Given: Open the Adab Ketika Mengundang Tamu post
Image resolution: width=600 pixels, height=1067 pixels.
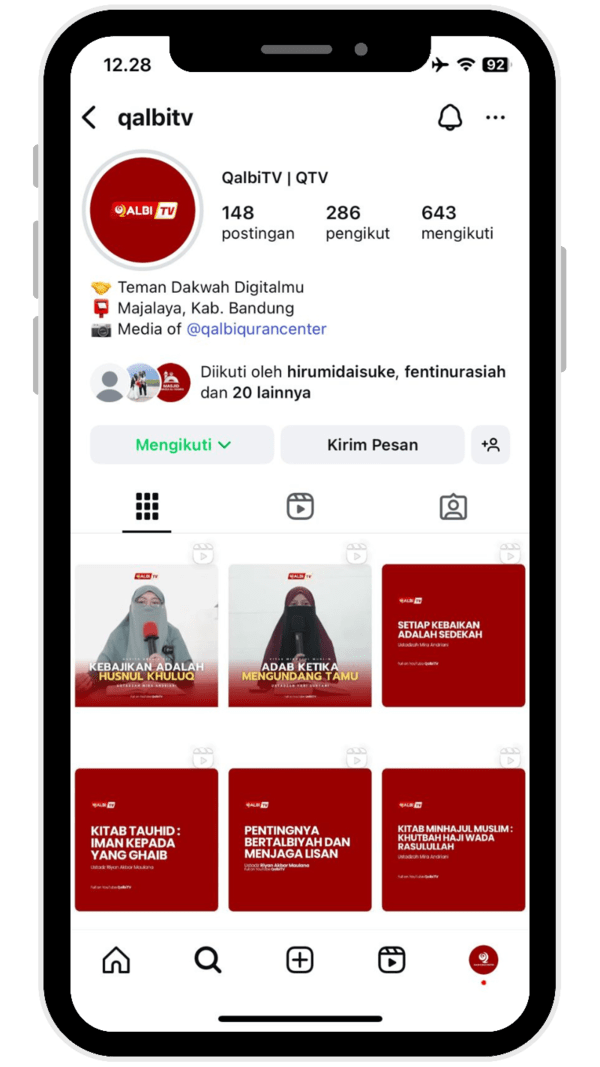Looking at the screenshot, I should pos(299,635).
